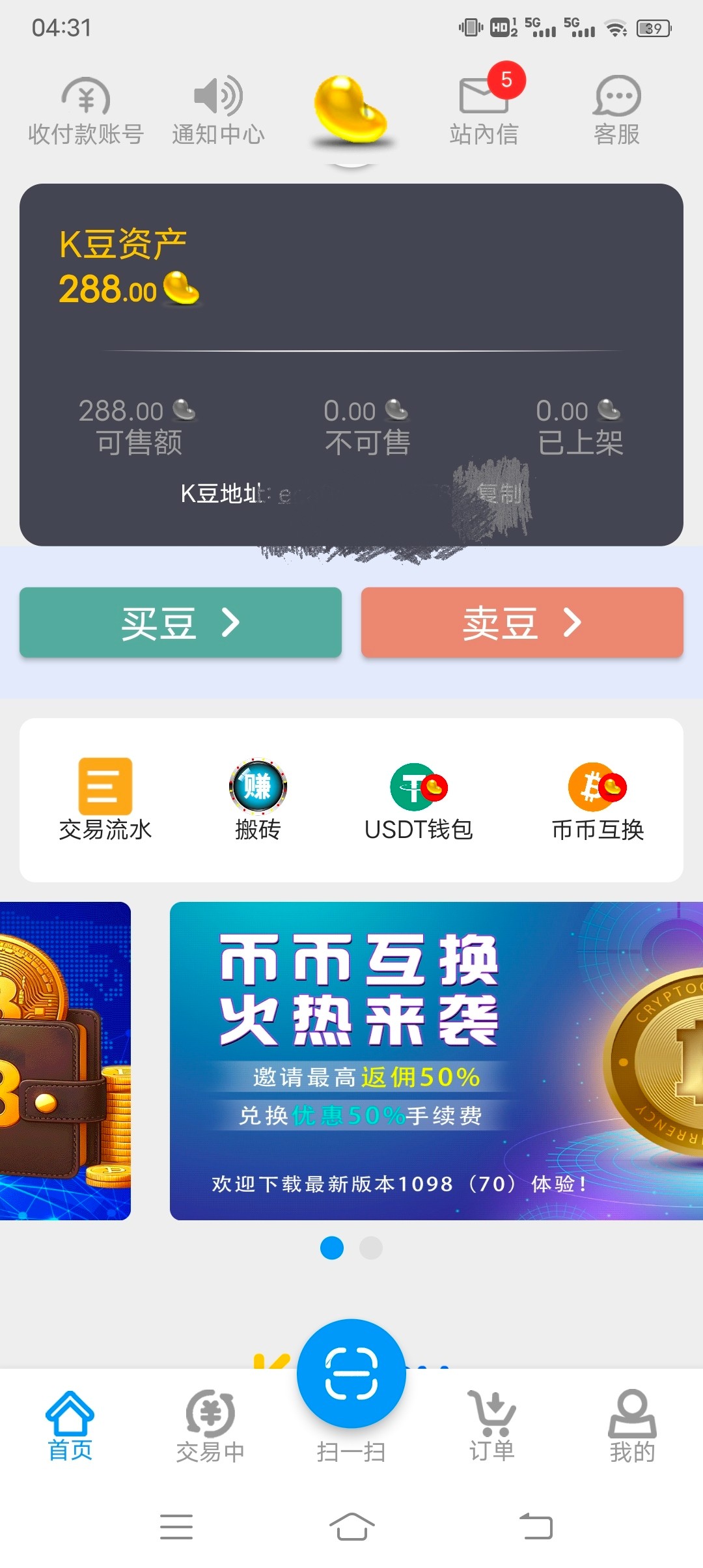This screenshot has width=703, height=1568.
Task: Open the 搬砖 feature
Action: 258,801
